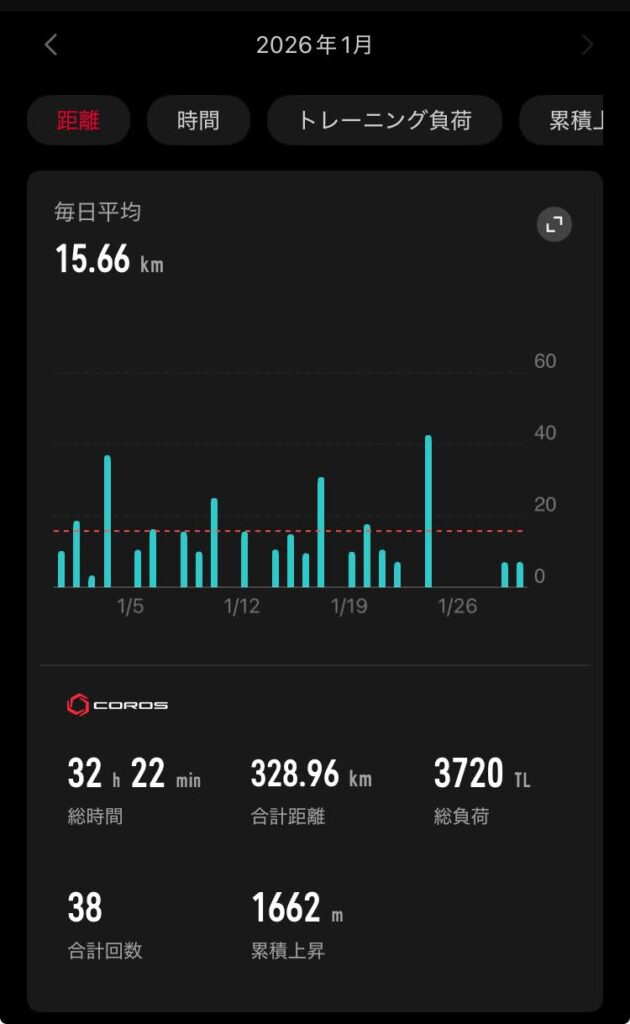Screen dimensions: 630x1024
Task: Go to the next month arrow
Action: (x=587, y=45)
